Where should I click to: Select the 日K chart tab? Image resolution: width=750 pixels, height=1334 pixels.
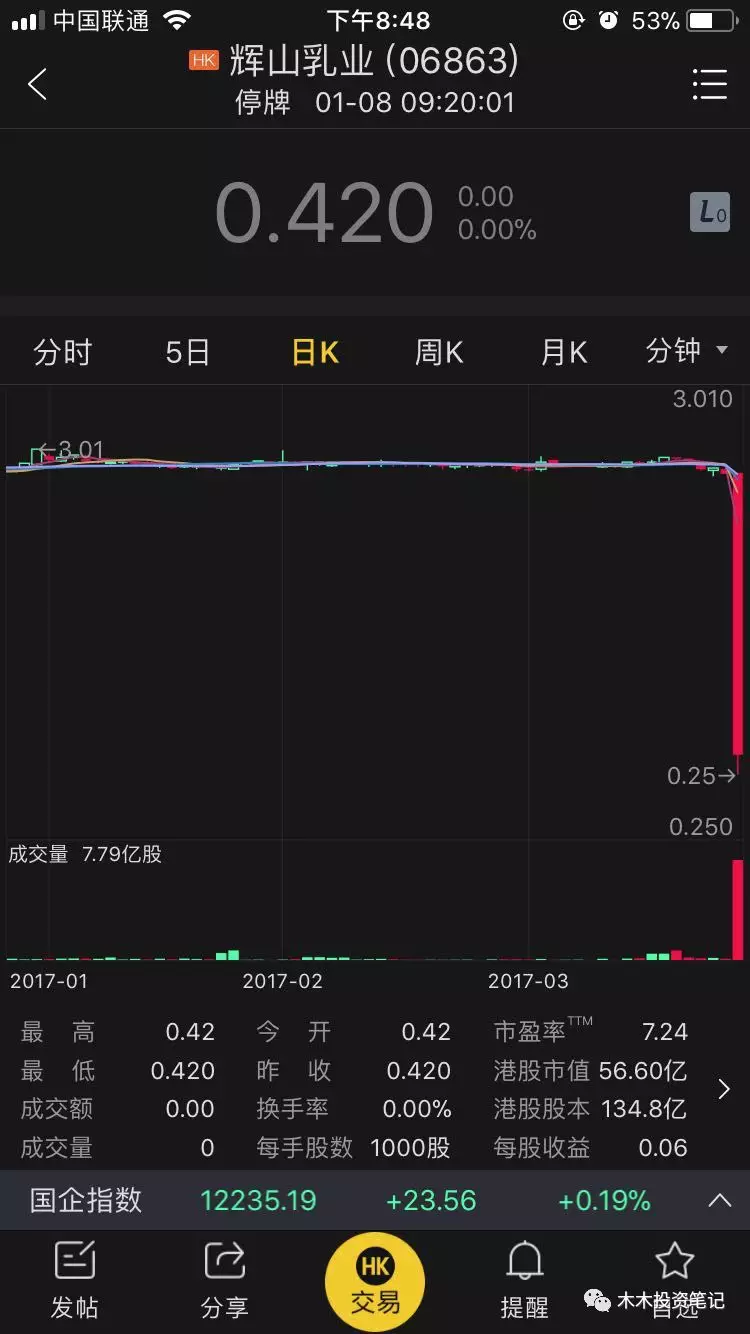click(315, 352)
